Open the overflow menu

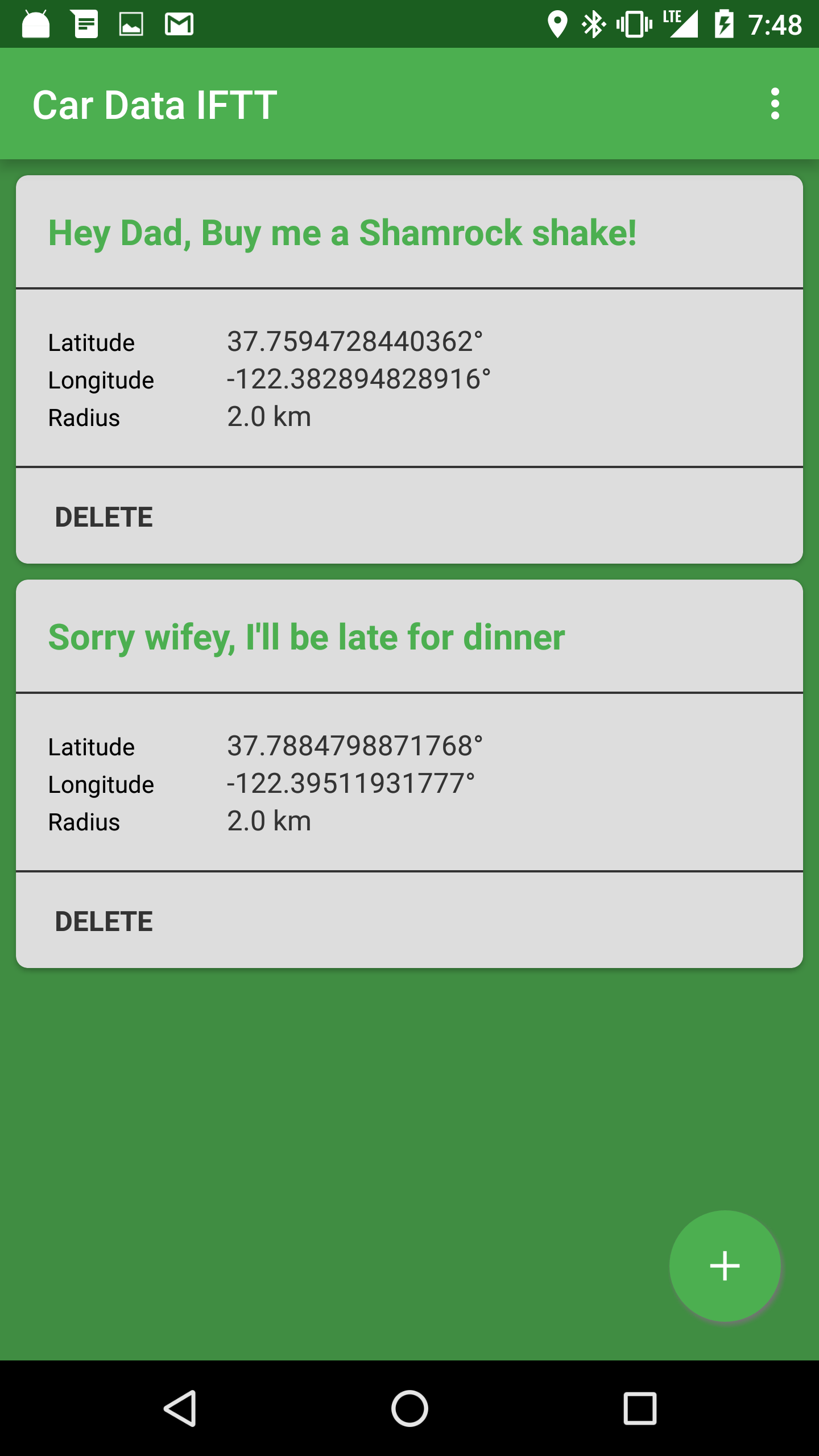coord(775,104)
